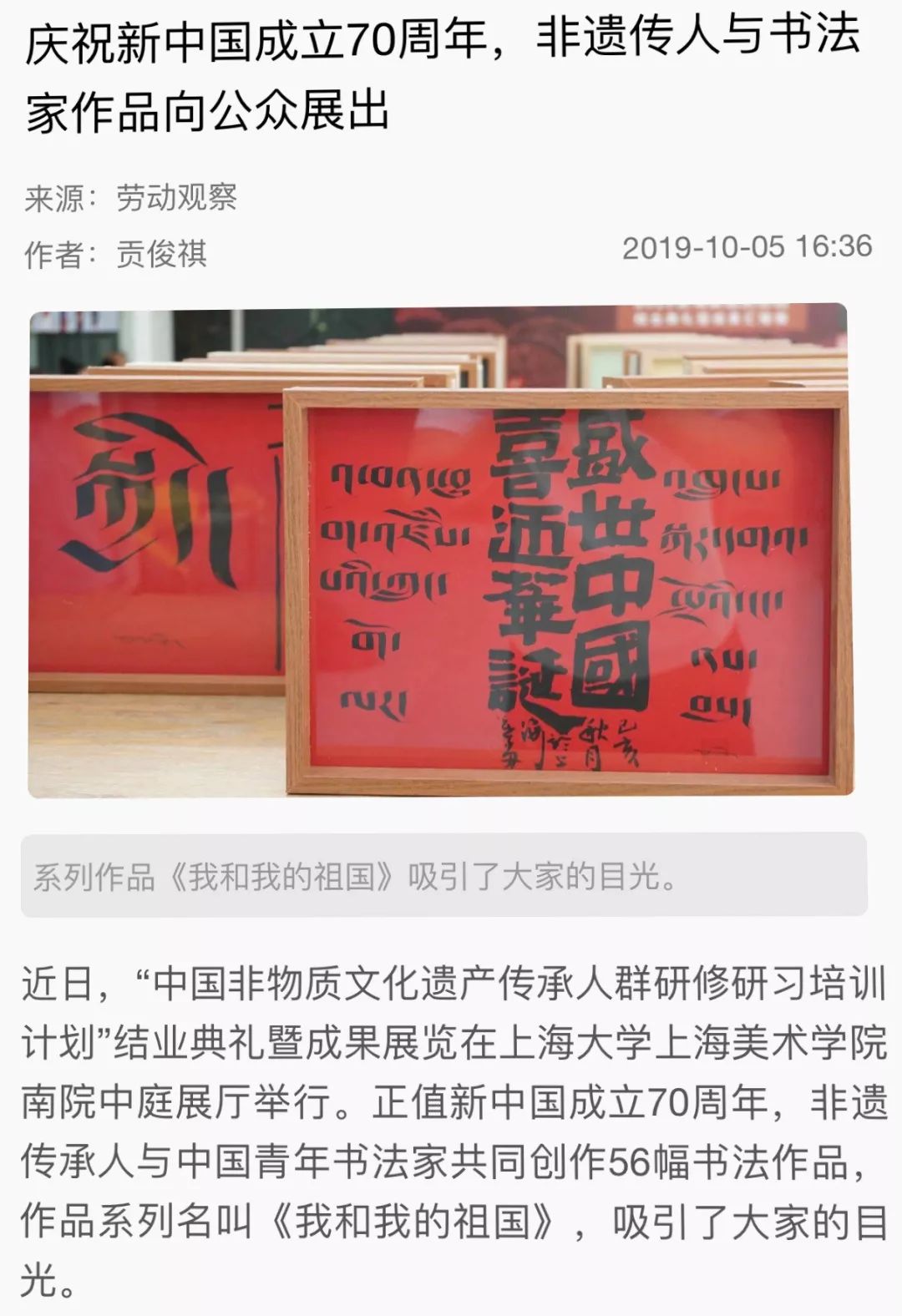The width and height of the screenshot is (902, 1316).
Task: Open the red calligraphy artwork photo
Action: pos(439,551)
